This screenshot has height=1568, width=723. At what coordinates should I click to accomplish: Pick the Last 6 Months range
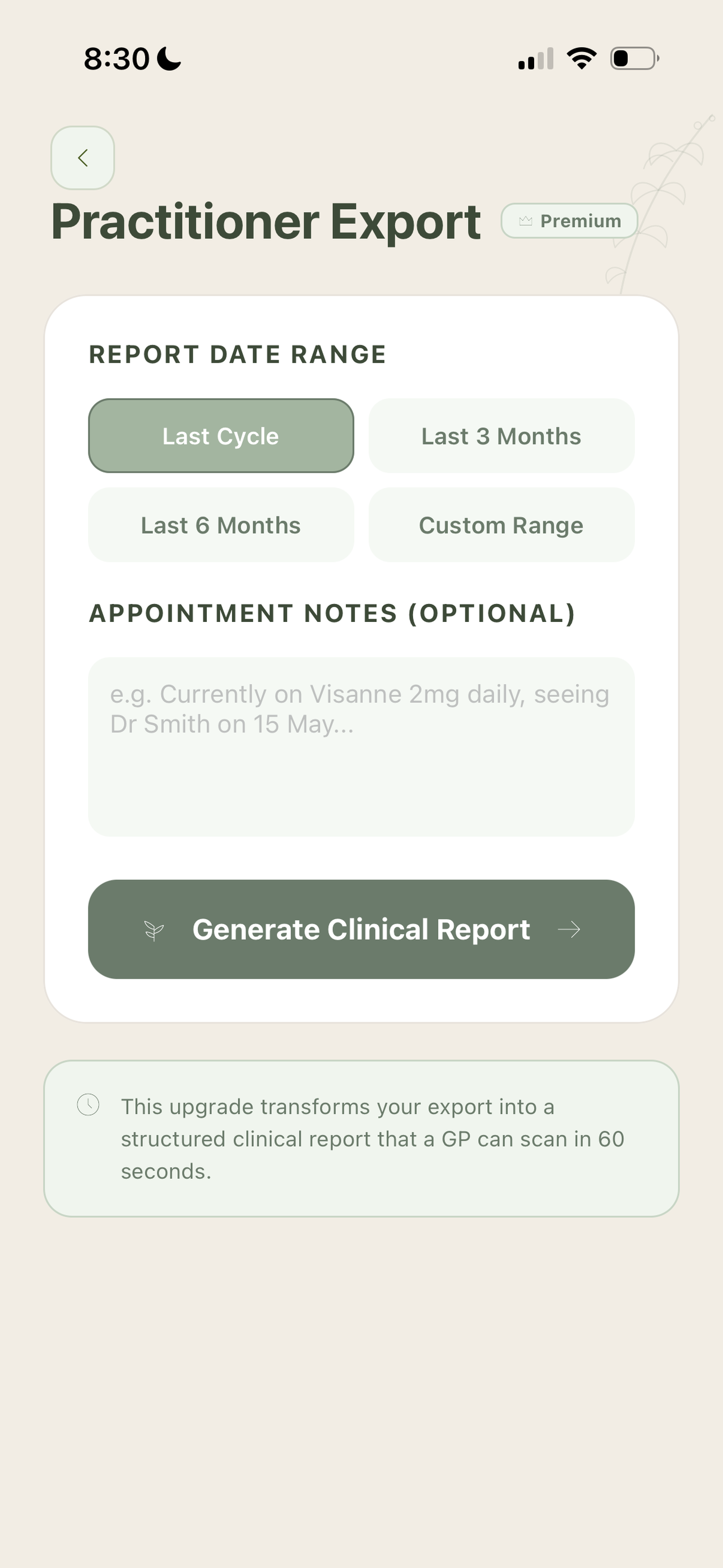[221, 525]
